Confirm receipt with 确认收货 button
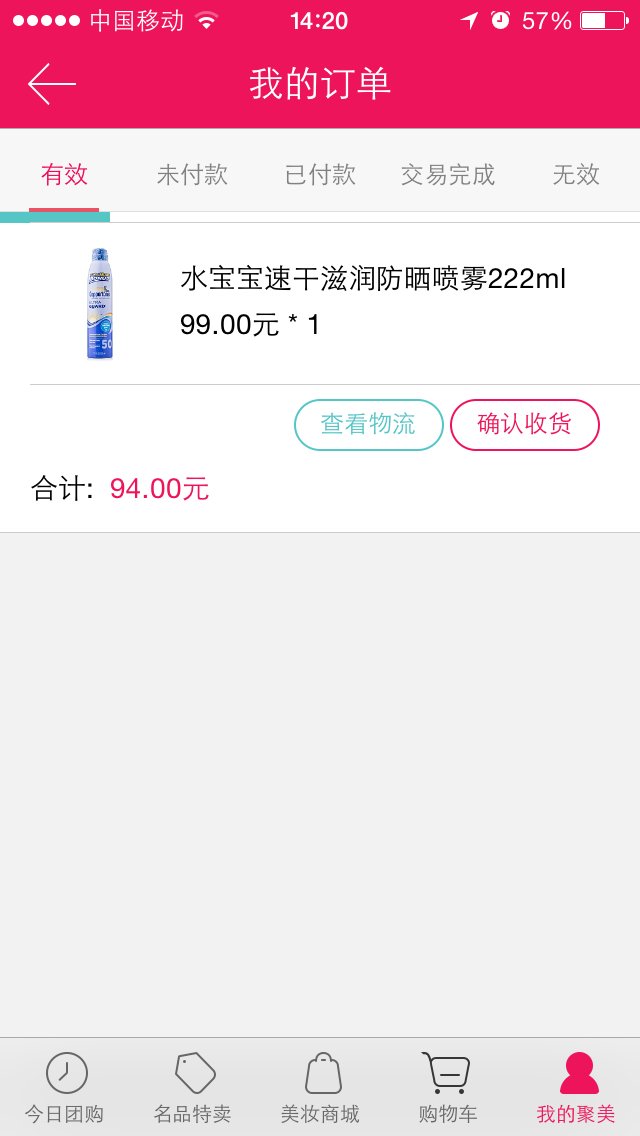This screenshot has height=1136, width=640. pos(524,424)
